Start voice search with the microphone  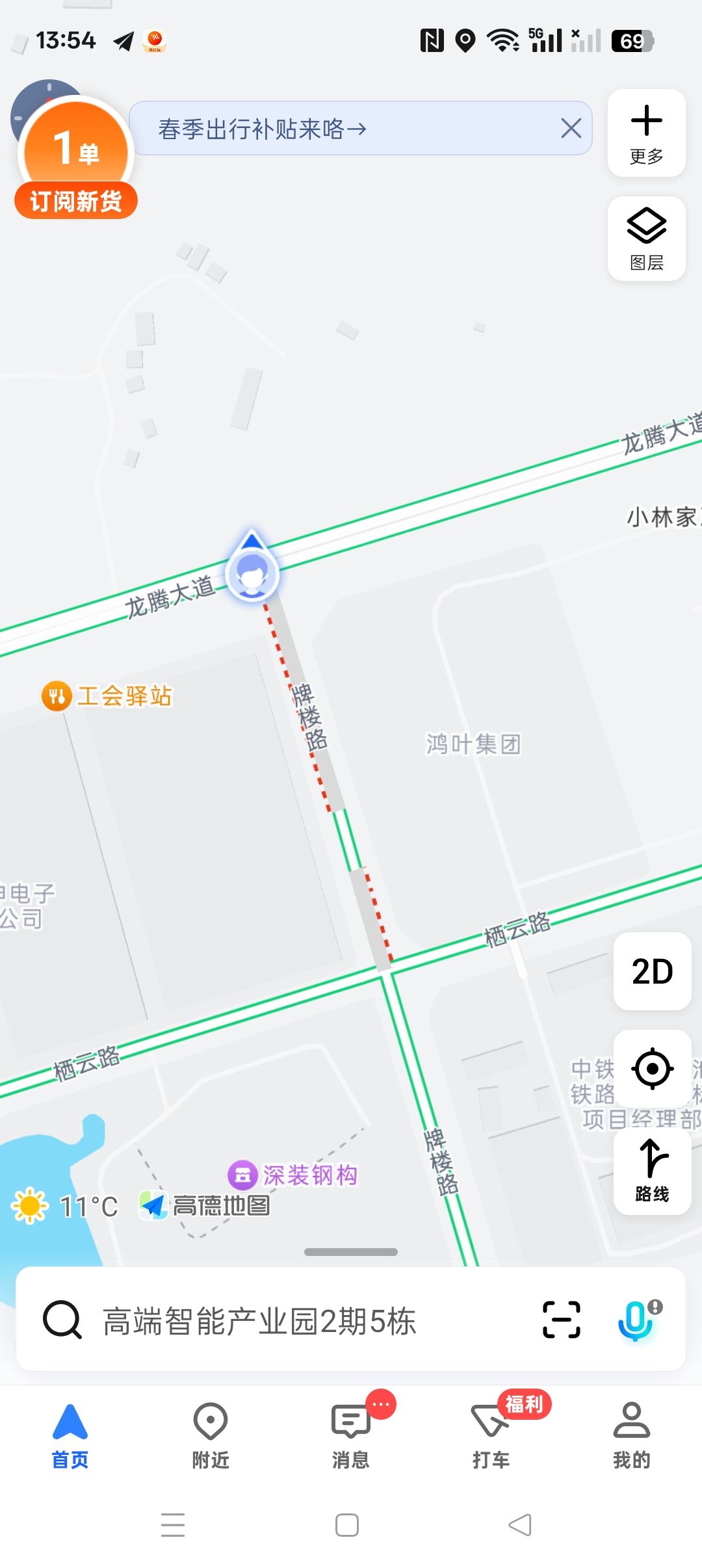tap(636, 1320)
